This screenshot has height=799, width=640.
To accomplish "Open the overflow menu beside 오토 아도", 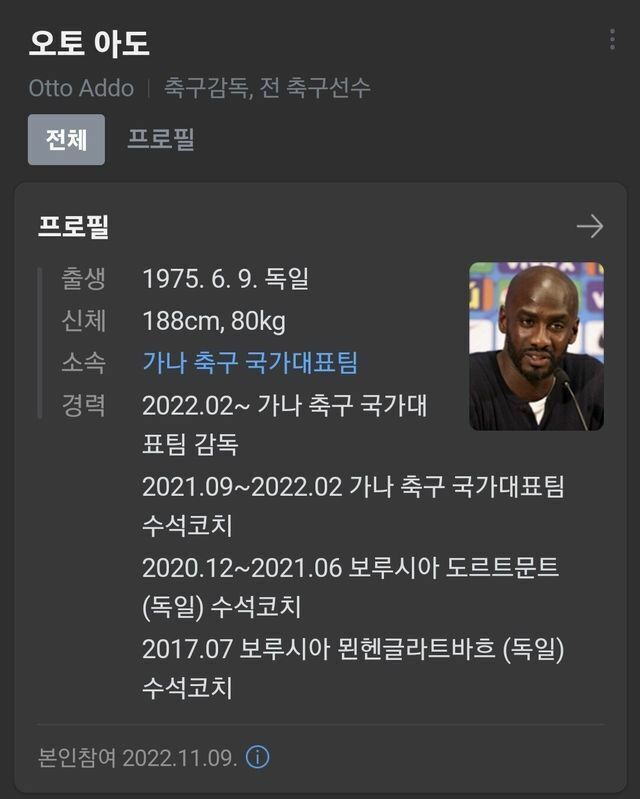I will 612,40.
